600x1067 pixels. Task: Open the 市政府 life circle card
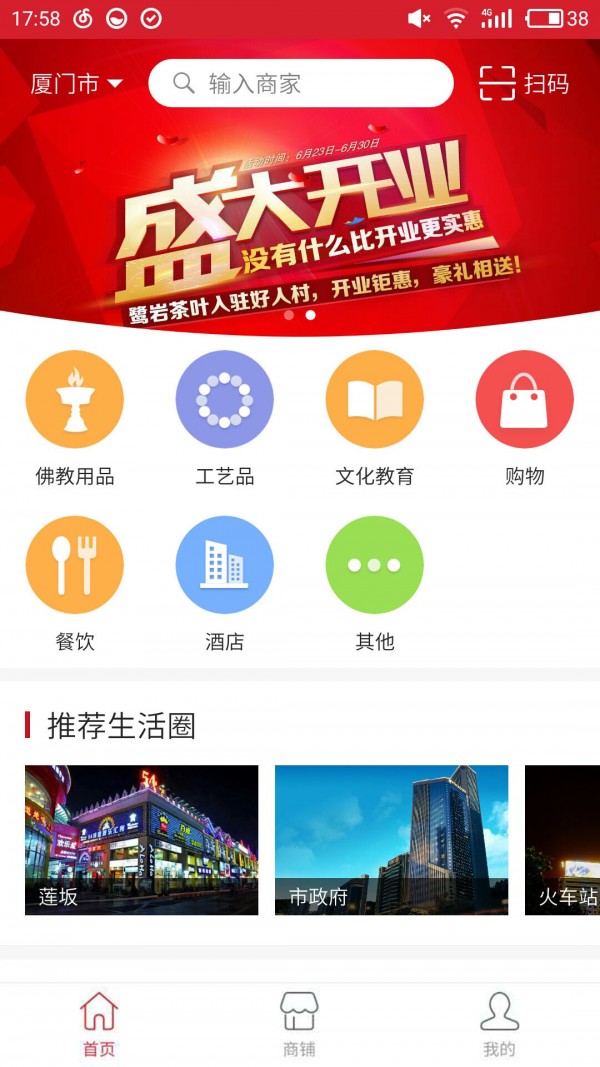pos(391,840)
